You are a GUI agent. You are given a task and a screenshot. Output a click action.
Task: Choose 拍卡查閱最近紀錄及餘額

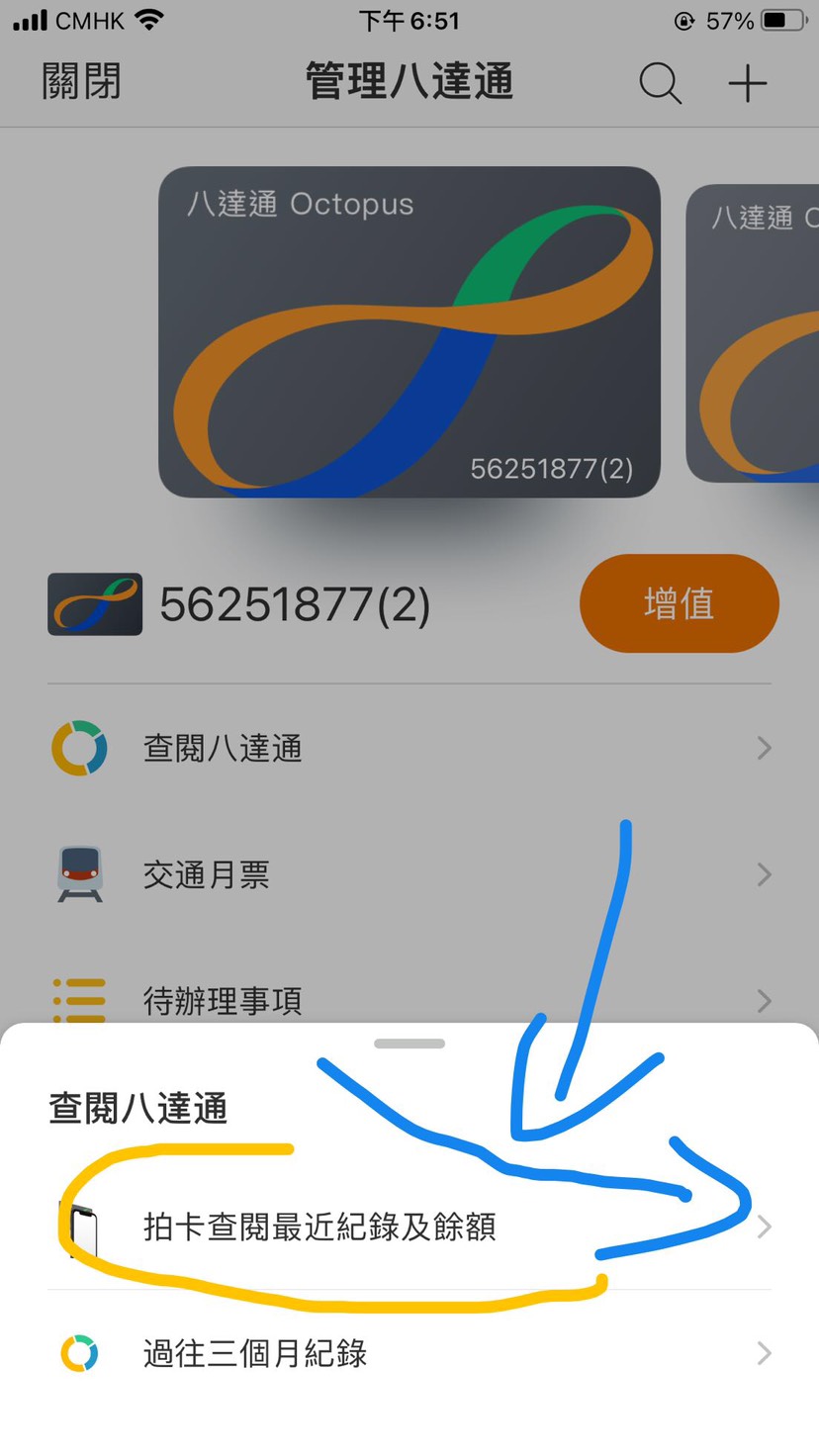(x=409, y=1228)
